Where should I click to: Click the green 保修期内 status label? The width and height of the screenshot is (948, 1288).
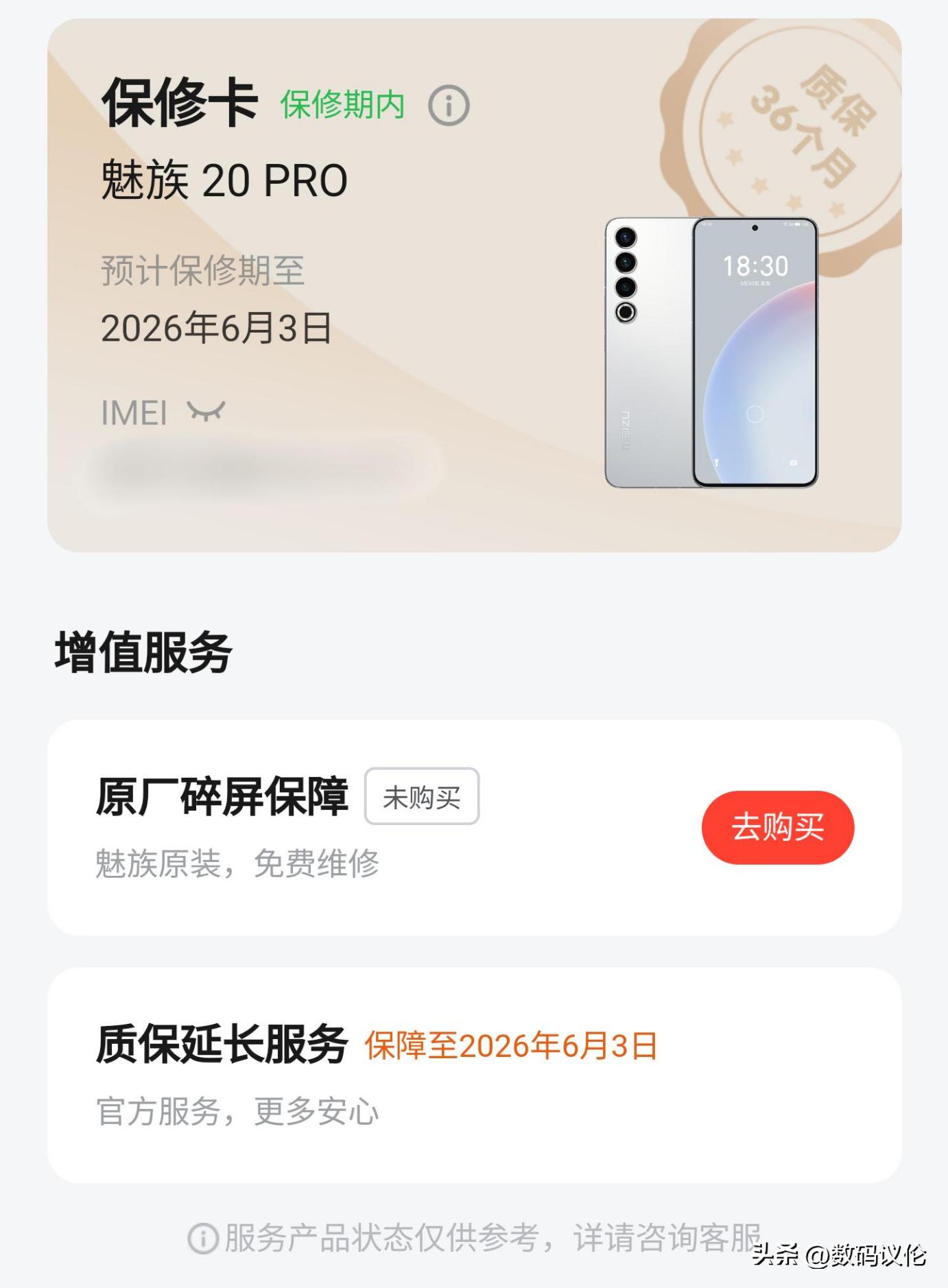[x=342, y=104]
